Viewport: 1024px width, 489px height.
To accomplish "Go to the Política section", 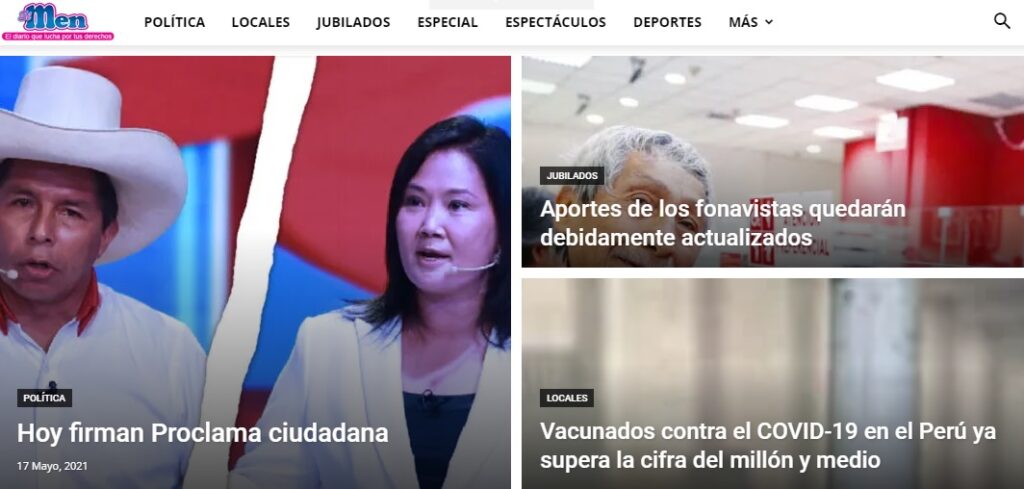I will coord(174,22).
